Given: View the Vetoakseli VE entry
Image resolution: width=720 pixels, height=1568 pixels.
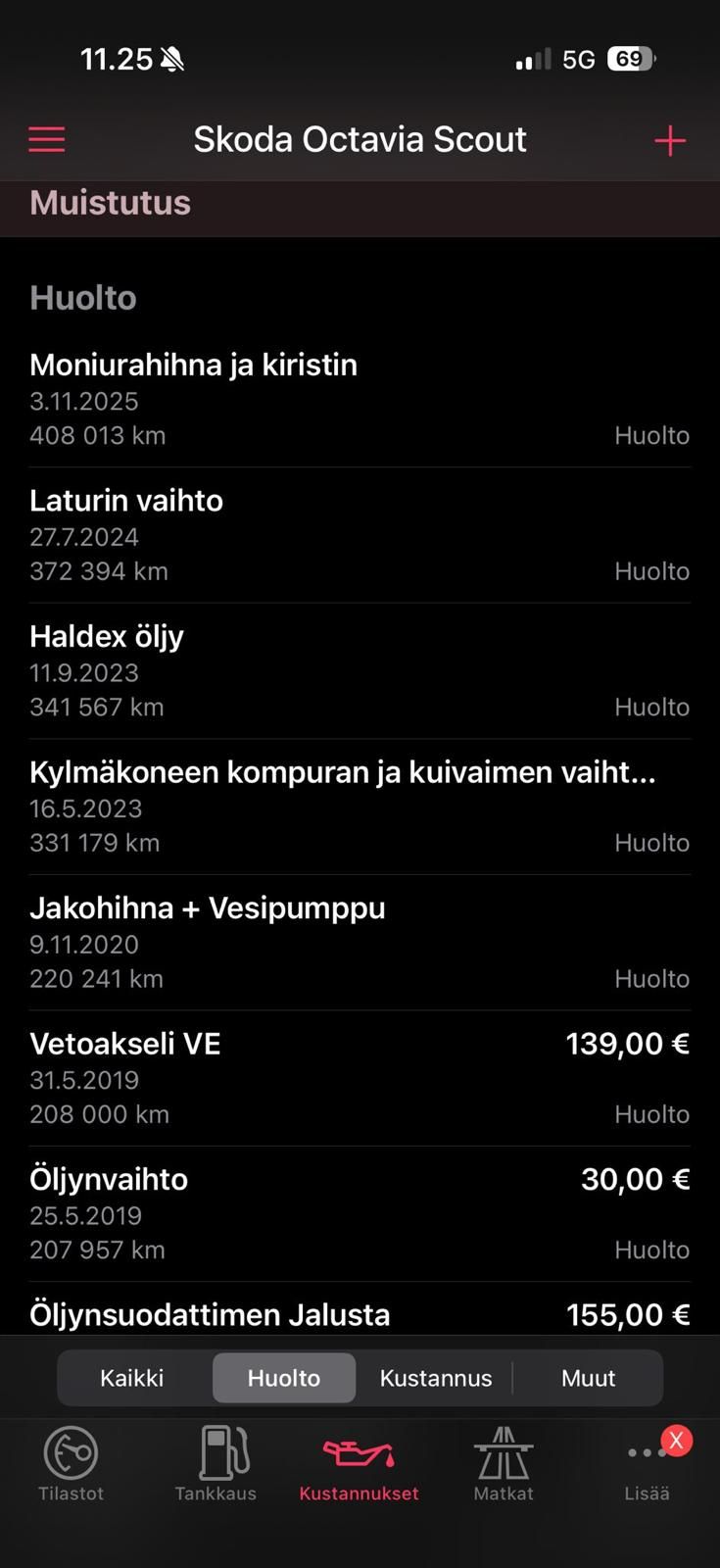Looking at the screenshot, I should [360, 1078].
